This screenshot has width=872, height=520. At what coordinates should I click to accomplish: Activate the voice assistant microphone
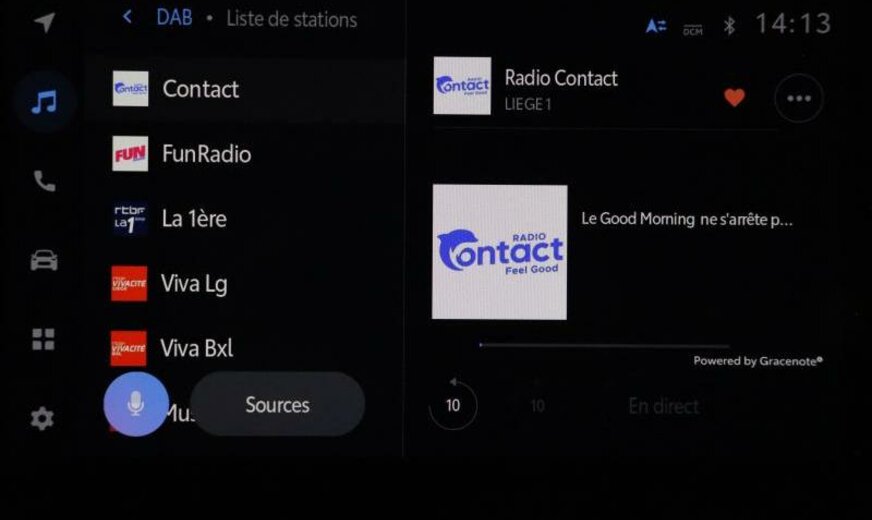pos(136,404)
